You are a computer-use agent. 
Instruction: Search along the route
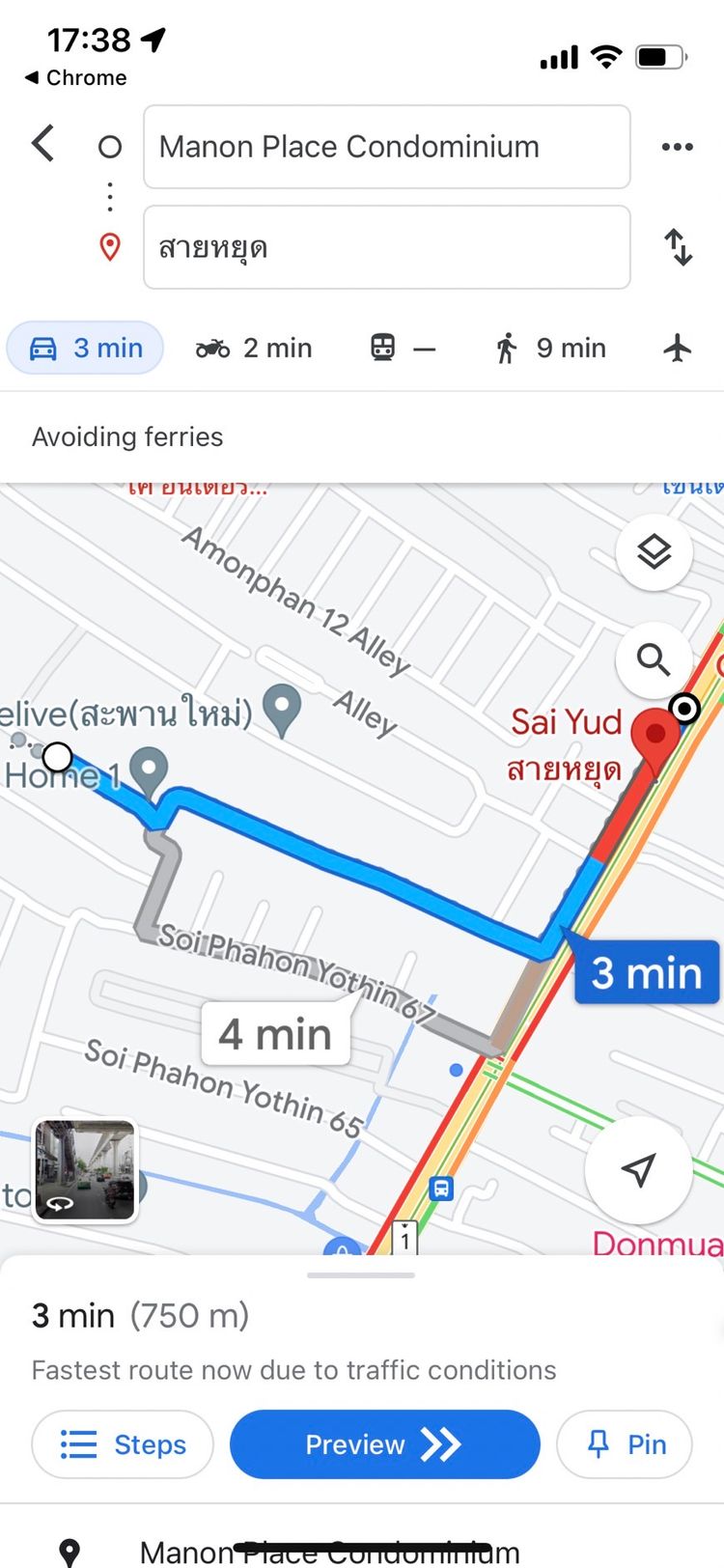point(654,660)
